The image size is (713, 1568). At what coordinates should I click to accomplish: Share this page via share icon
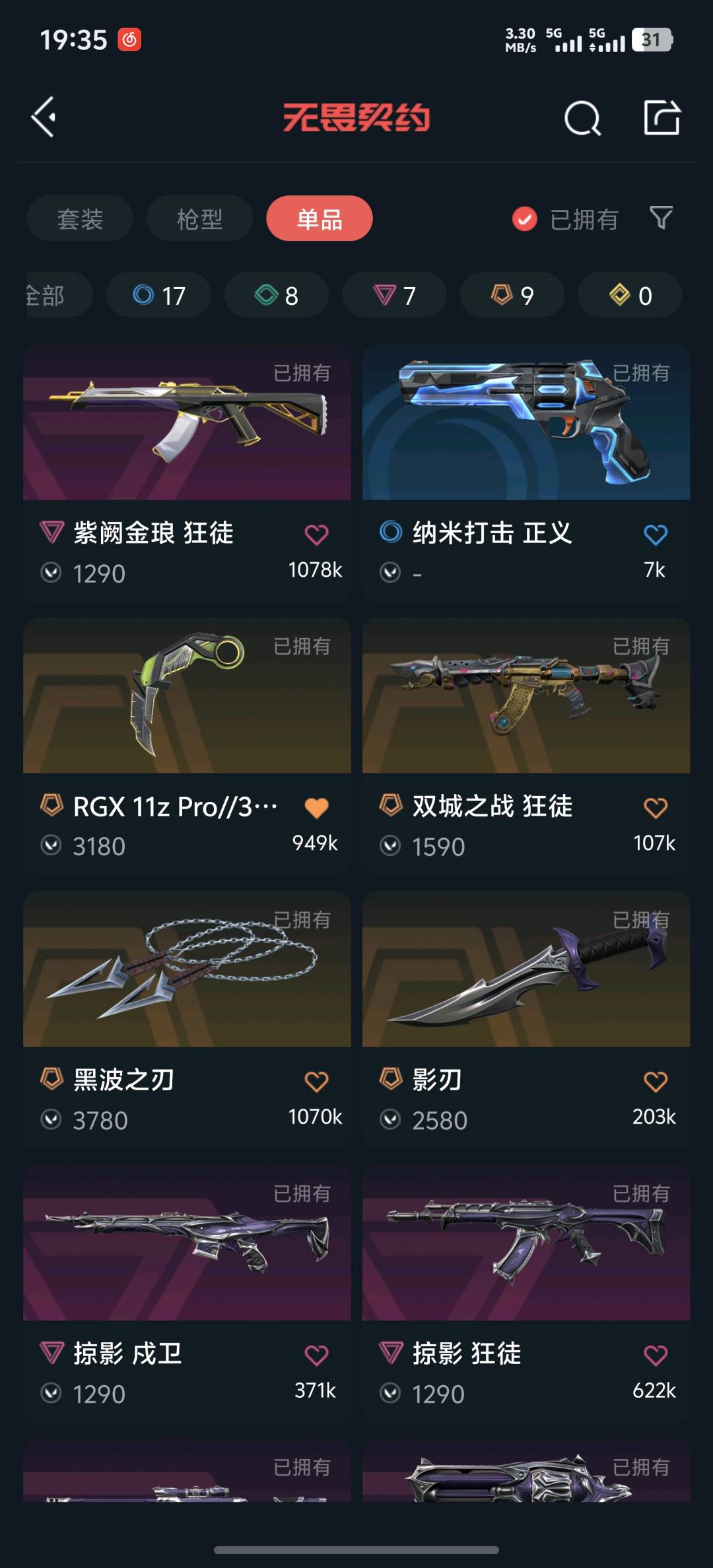tap(662, 118)
